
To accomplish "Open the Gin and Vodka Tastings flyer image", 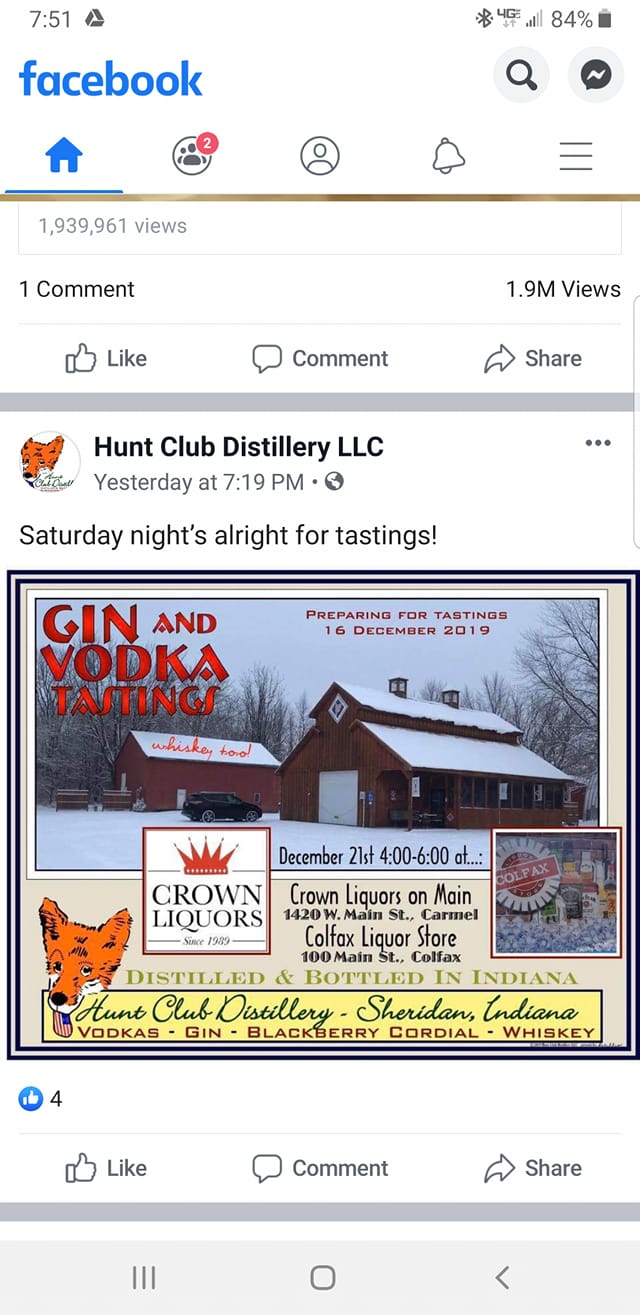I will [320, 814].
